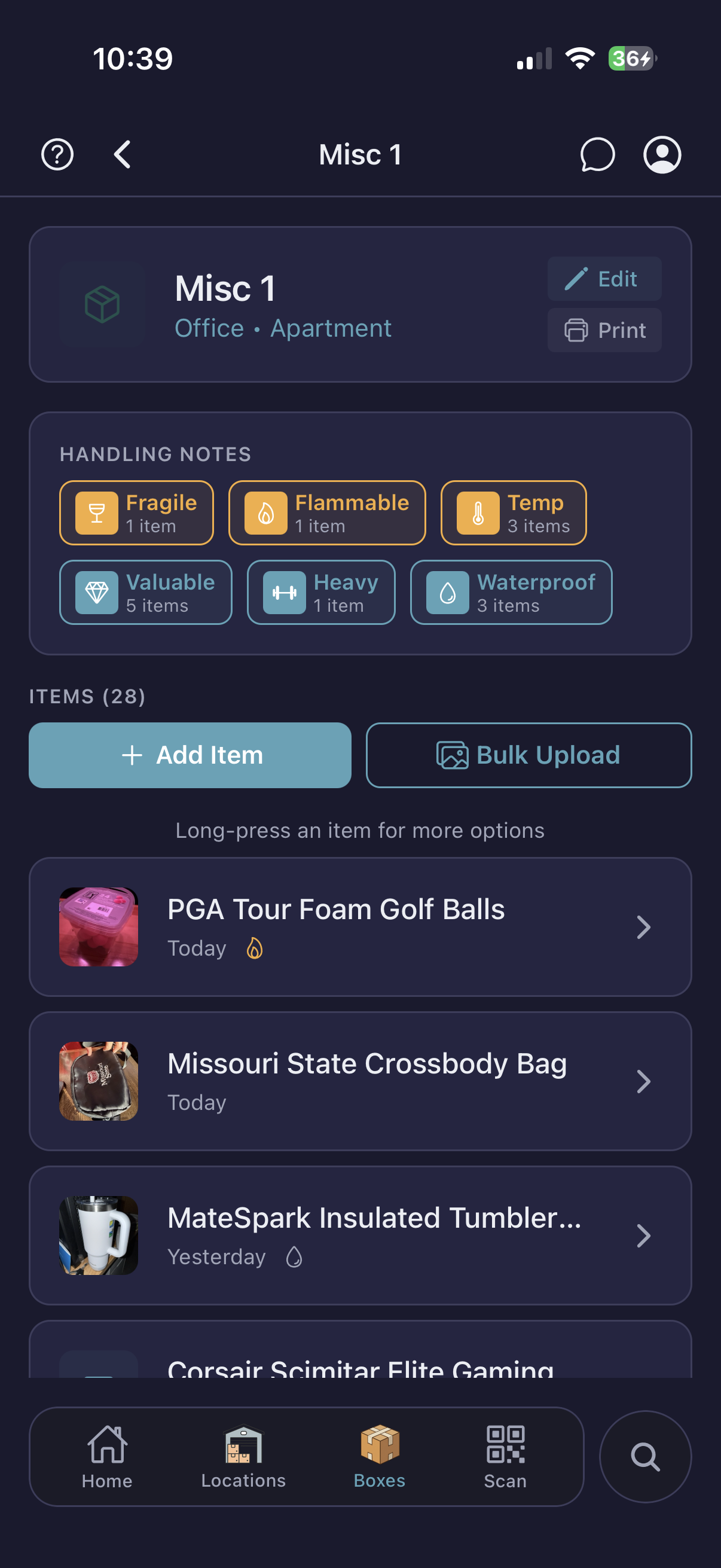Open the search magnifier icon

click(645, 1457)
